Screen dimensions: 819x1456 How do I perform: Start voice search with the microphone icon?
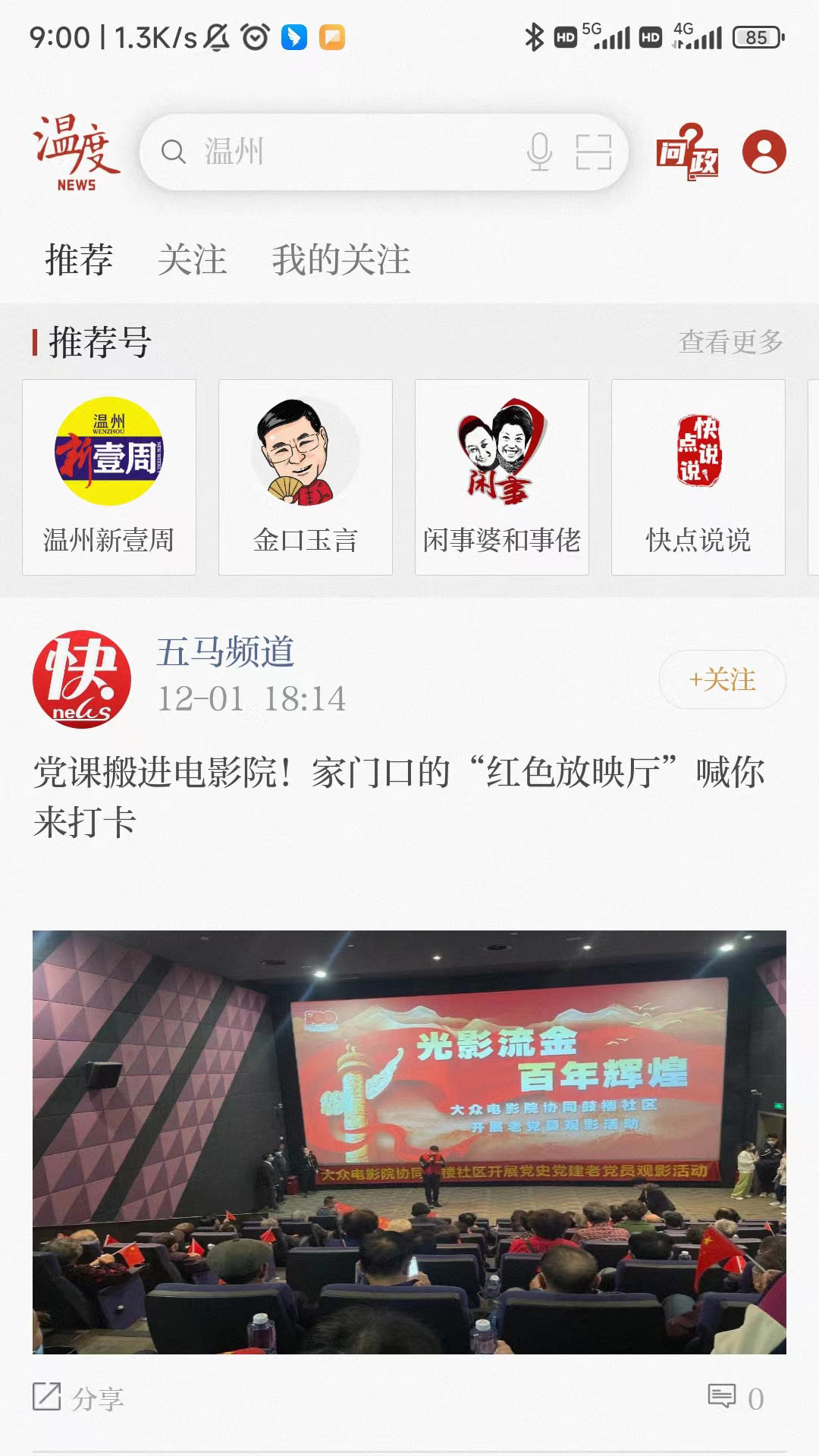pos(539,152)
